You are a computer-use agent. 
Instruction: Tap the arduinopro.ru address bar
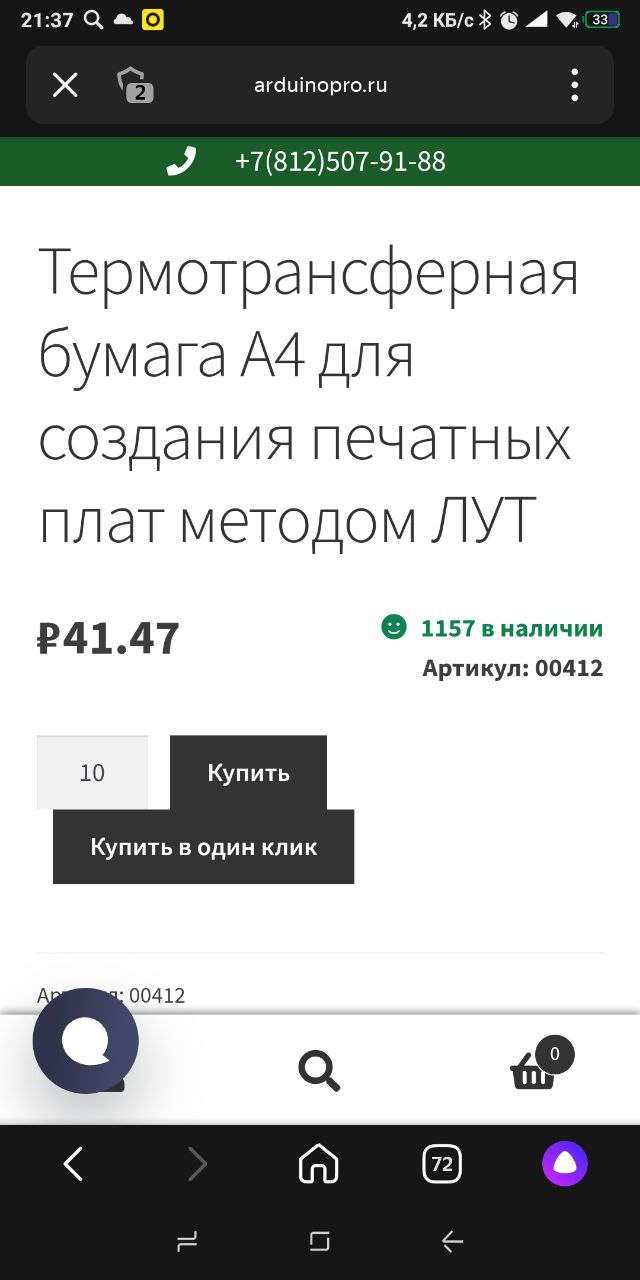coord(320,85)
